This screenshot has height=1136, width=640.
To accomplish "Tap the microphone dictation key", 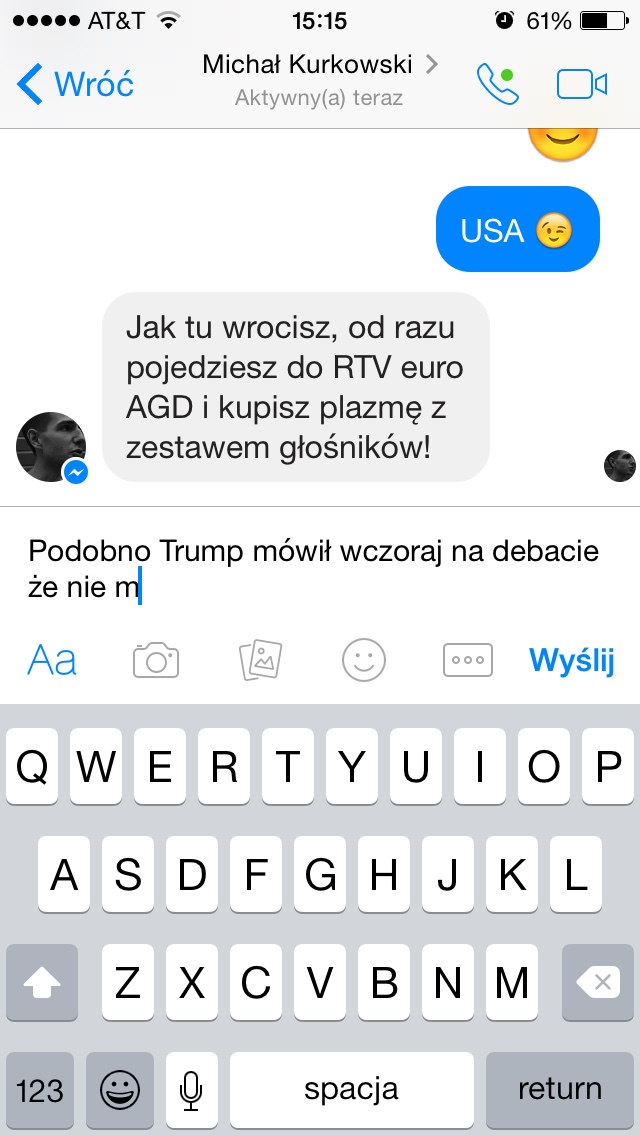I will [x=191, y=1089].
